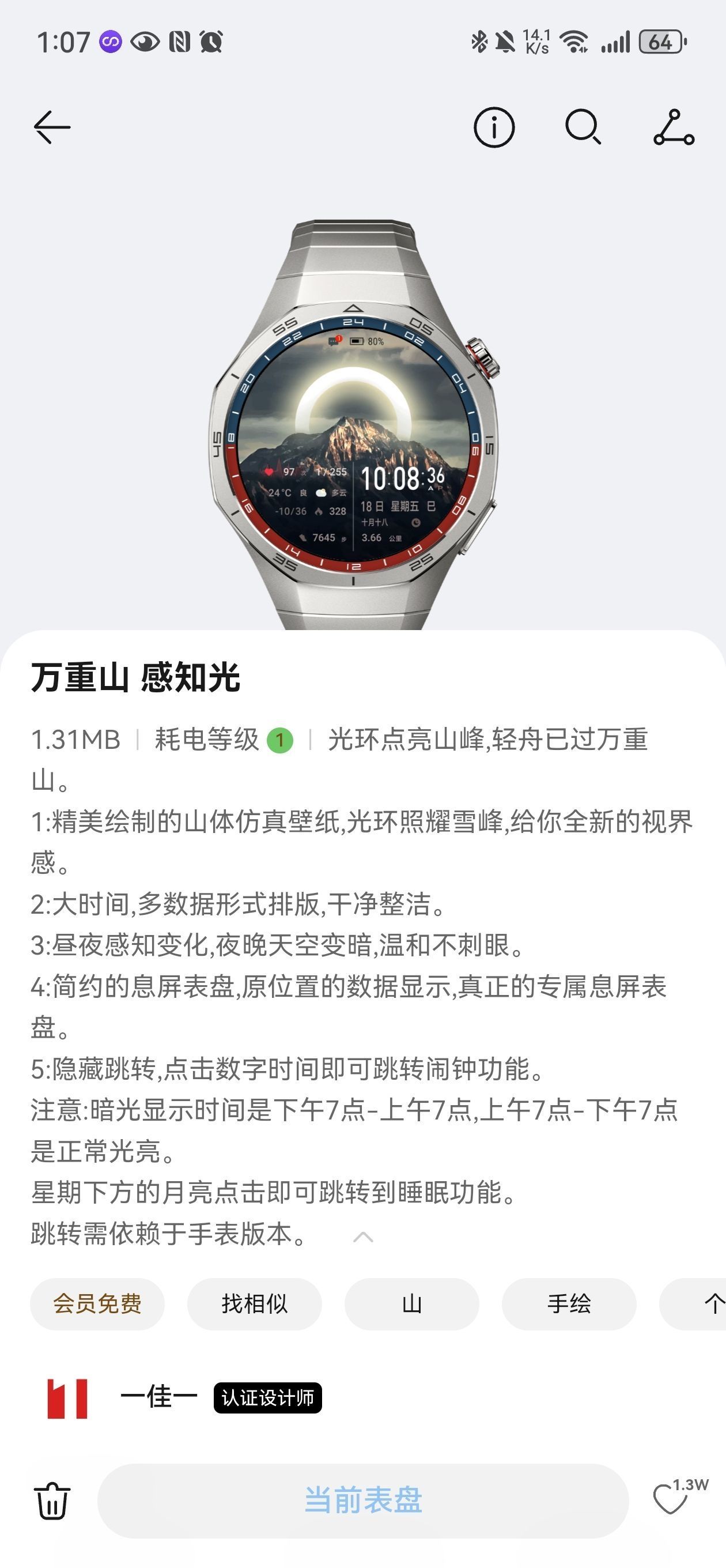726x1568 pixels.
Task: Select the 找相似 chip
Action: 254,1304
